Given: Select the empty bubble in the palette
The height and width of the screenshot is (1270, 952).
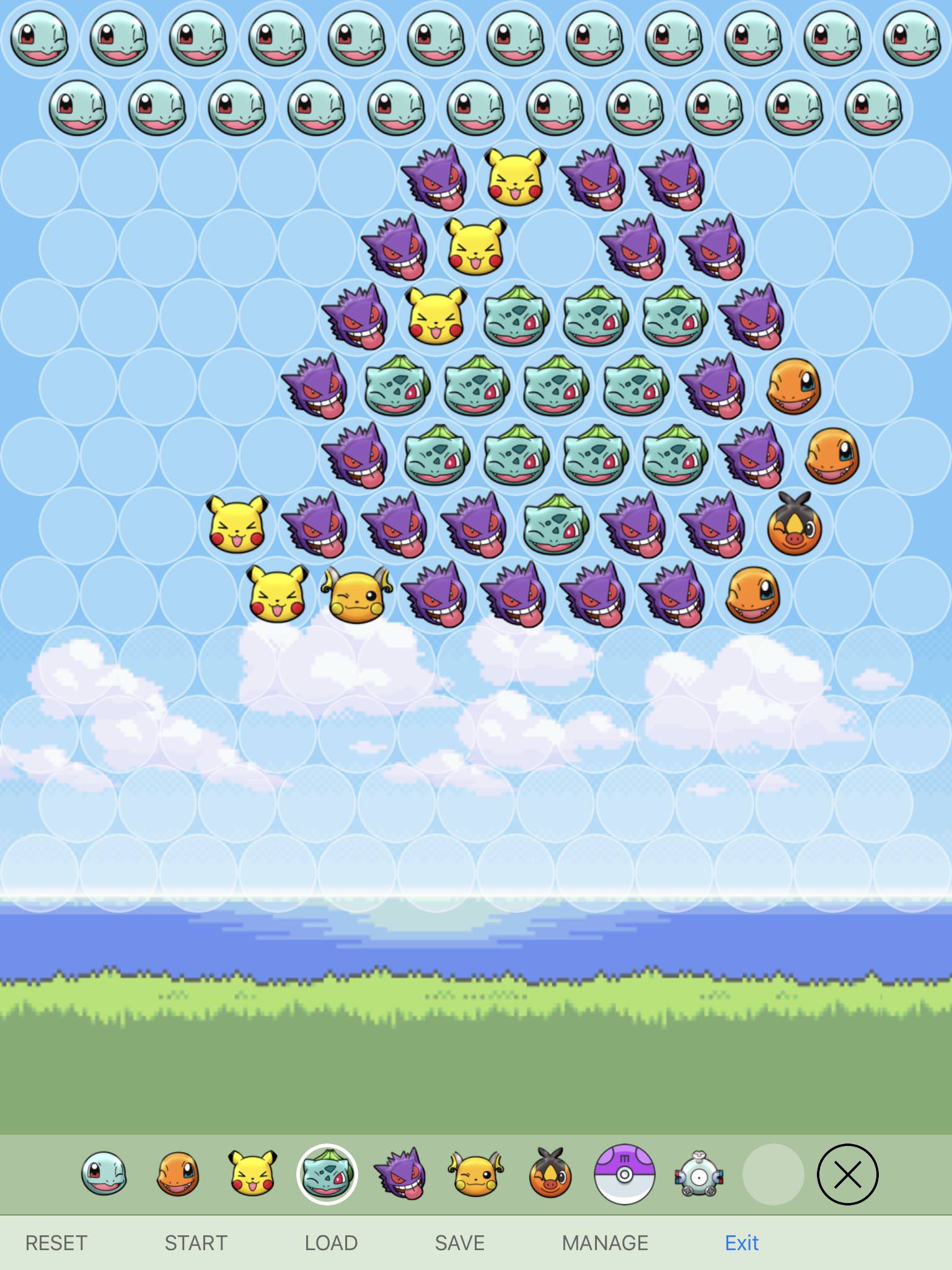Looking at the screenshot, I should pyautogui.click(x=773, y=1174).
